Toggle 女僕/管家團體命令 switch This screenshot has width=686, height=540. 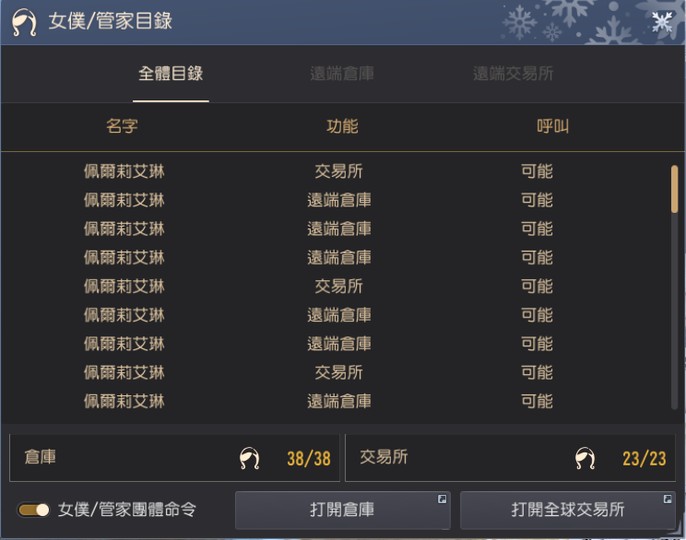tap(33, 510)
